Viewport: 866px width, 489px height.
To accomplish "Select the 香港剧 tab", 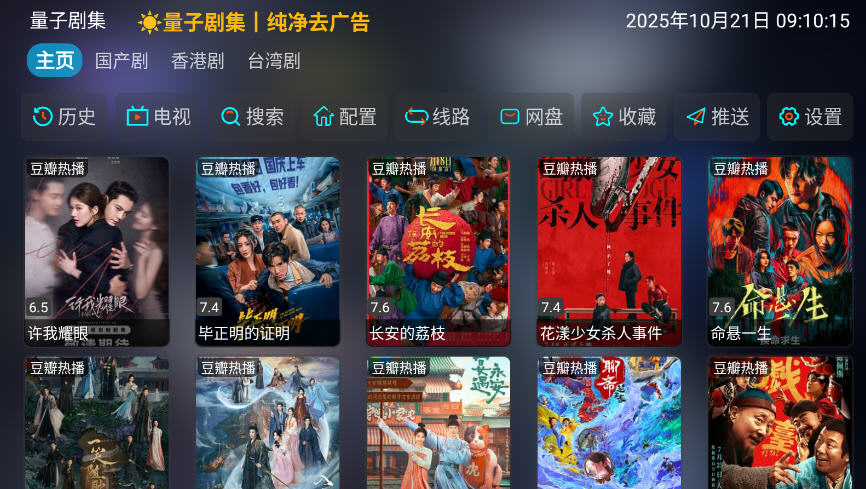I will click(x=197, y=61).
